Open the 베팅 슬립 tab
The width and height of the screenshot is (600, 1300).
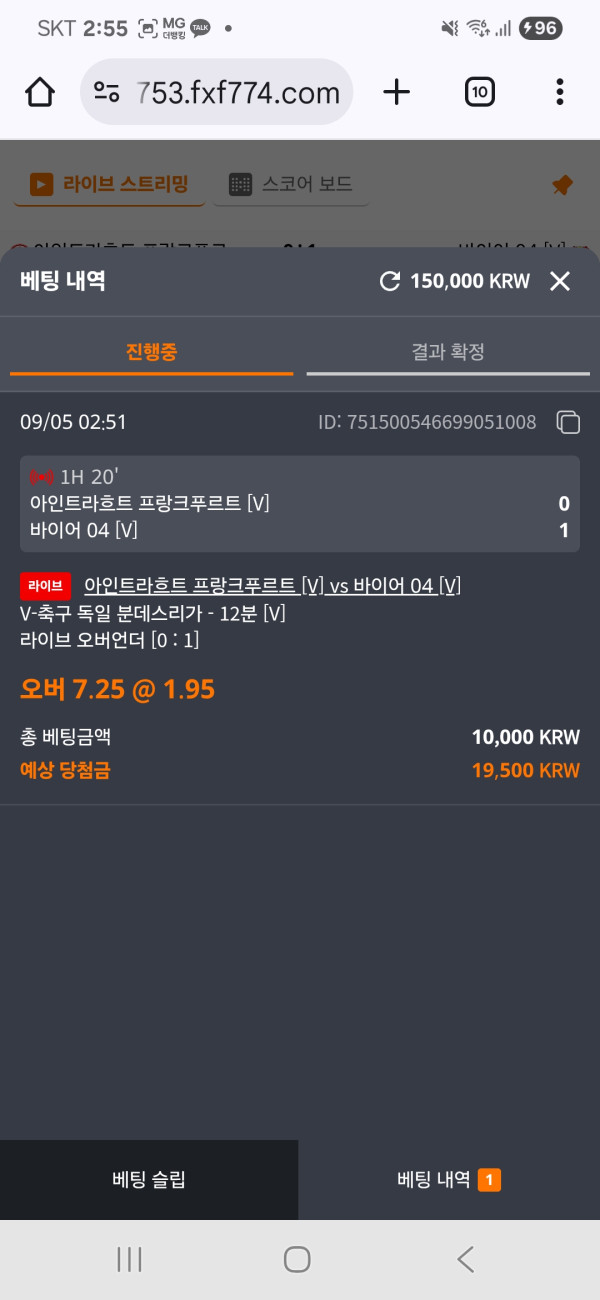[149, 1180]
